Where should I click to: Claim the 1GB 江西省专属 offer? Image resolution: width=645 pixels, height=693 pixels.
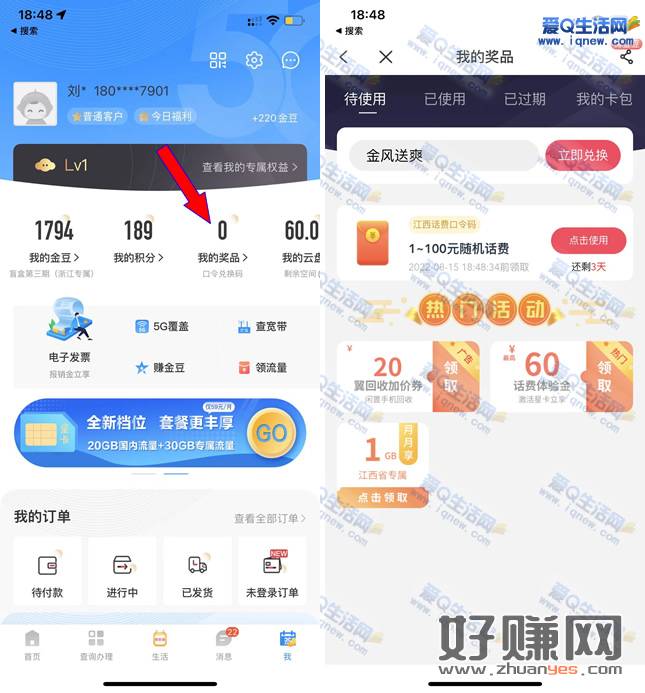point(383,497)
